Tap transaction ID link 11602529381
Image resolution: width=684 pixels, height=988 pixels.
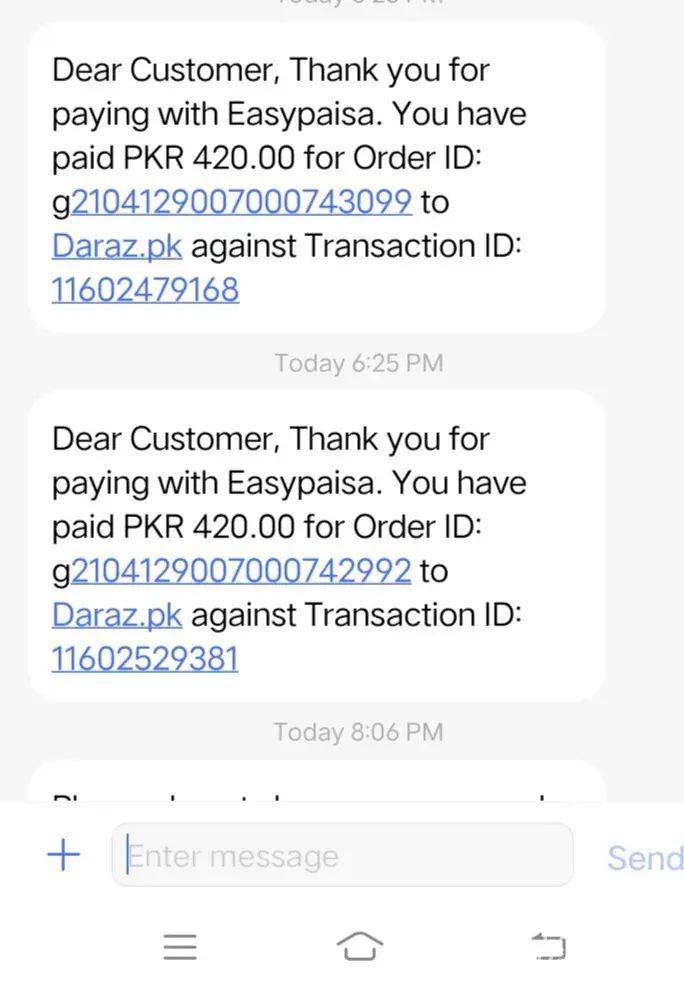[x=145, y=659]
